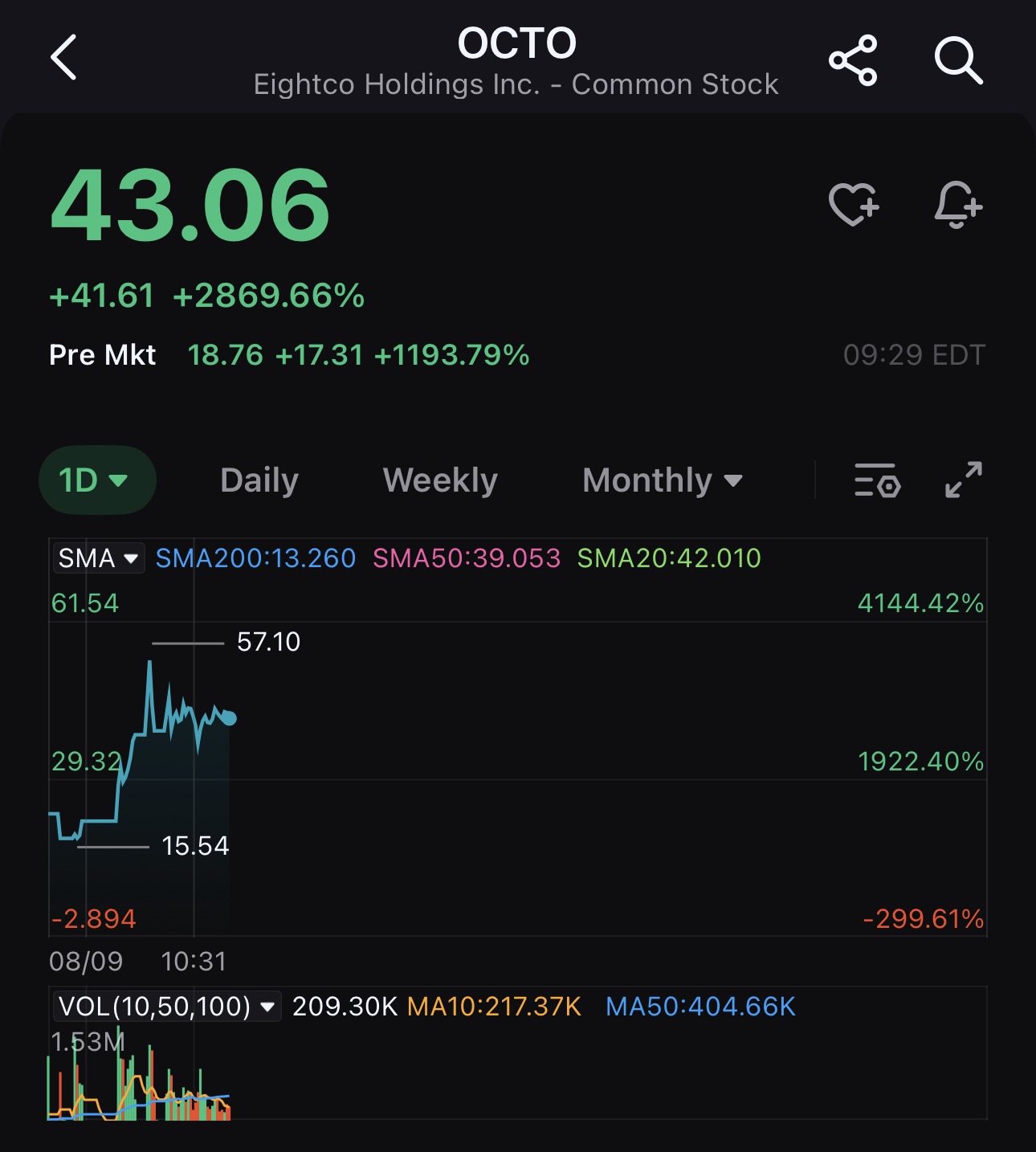Add OCTO to watchlist favorites
This screenshot has width=1036, height=1152.
(x=854, y=205)
